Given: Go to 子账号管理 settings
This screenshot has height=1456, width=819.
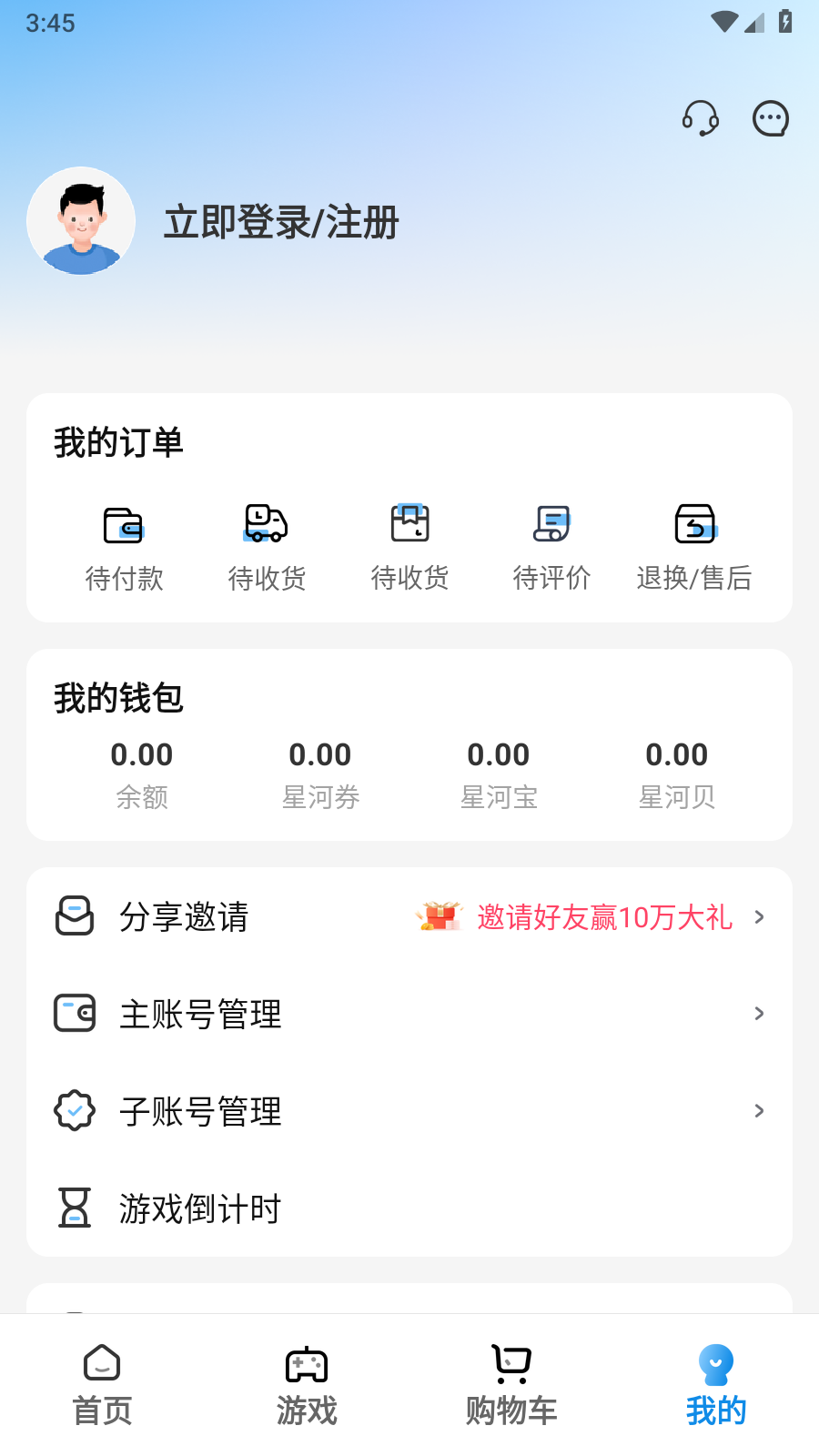Looking at the screenshot, I should click(x=409, y=1111).
